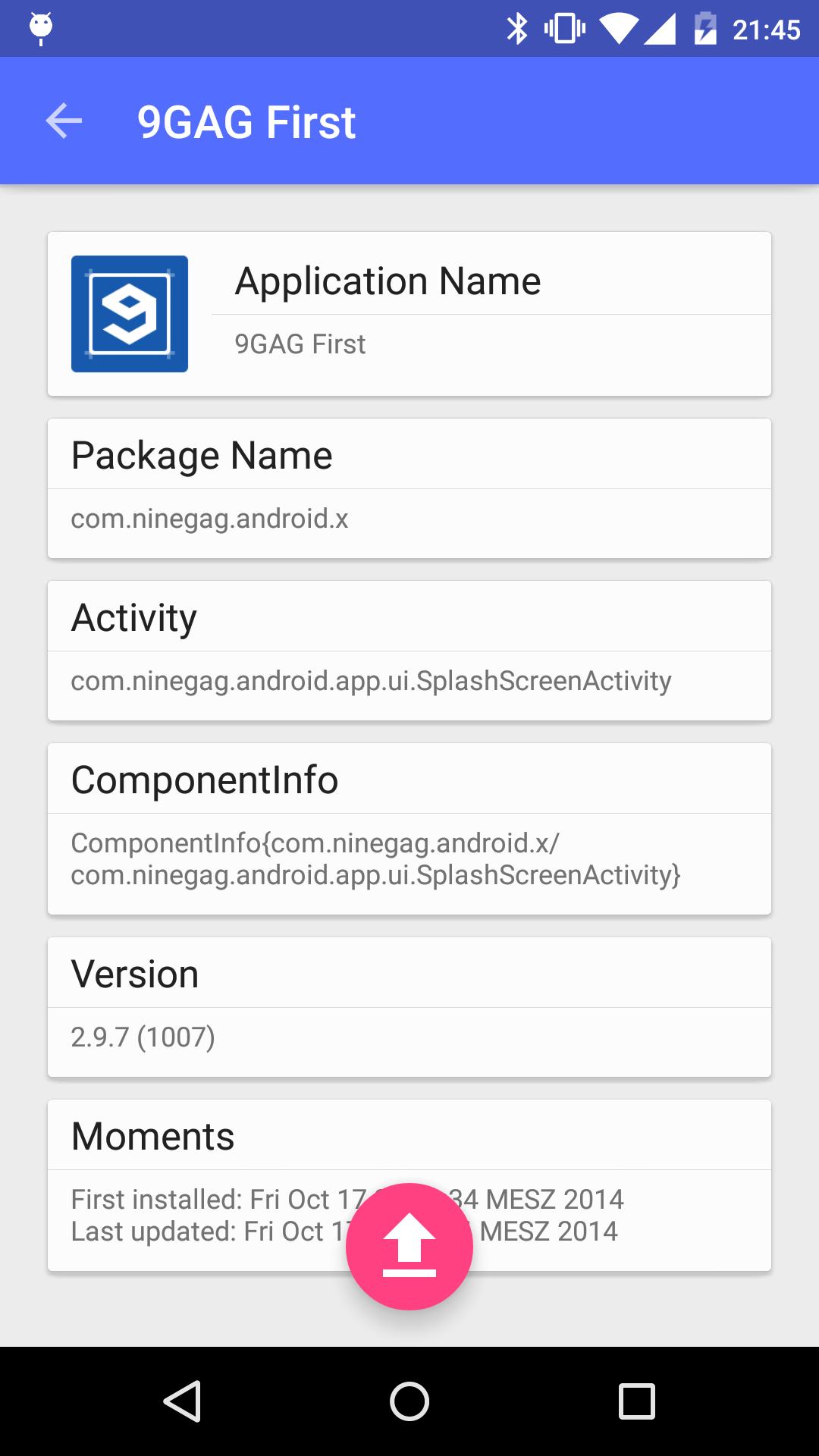Select the Package Name com.ninegag.android.x
819x1456 pixels.
tap(209, 519)
